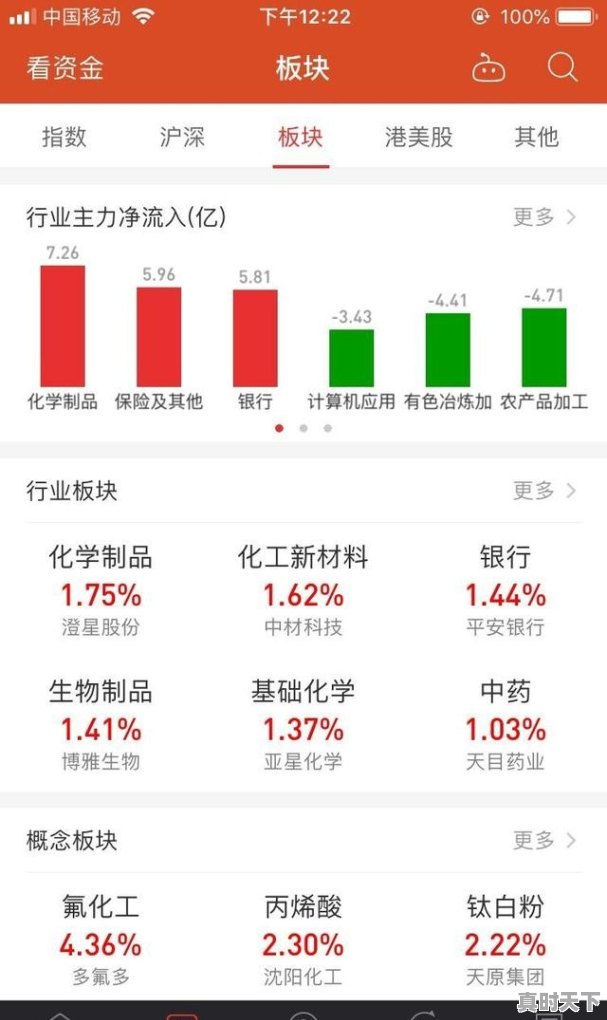Viewport: 607px width, 1020px height.
Task: View 更多 for 行业主力净流入
Action: coord(544,217)
